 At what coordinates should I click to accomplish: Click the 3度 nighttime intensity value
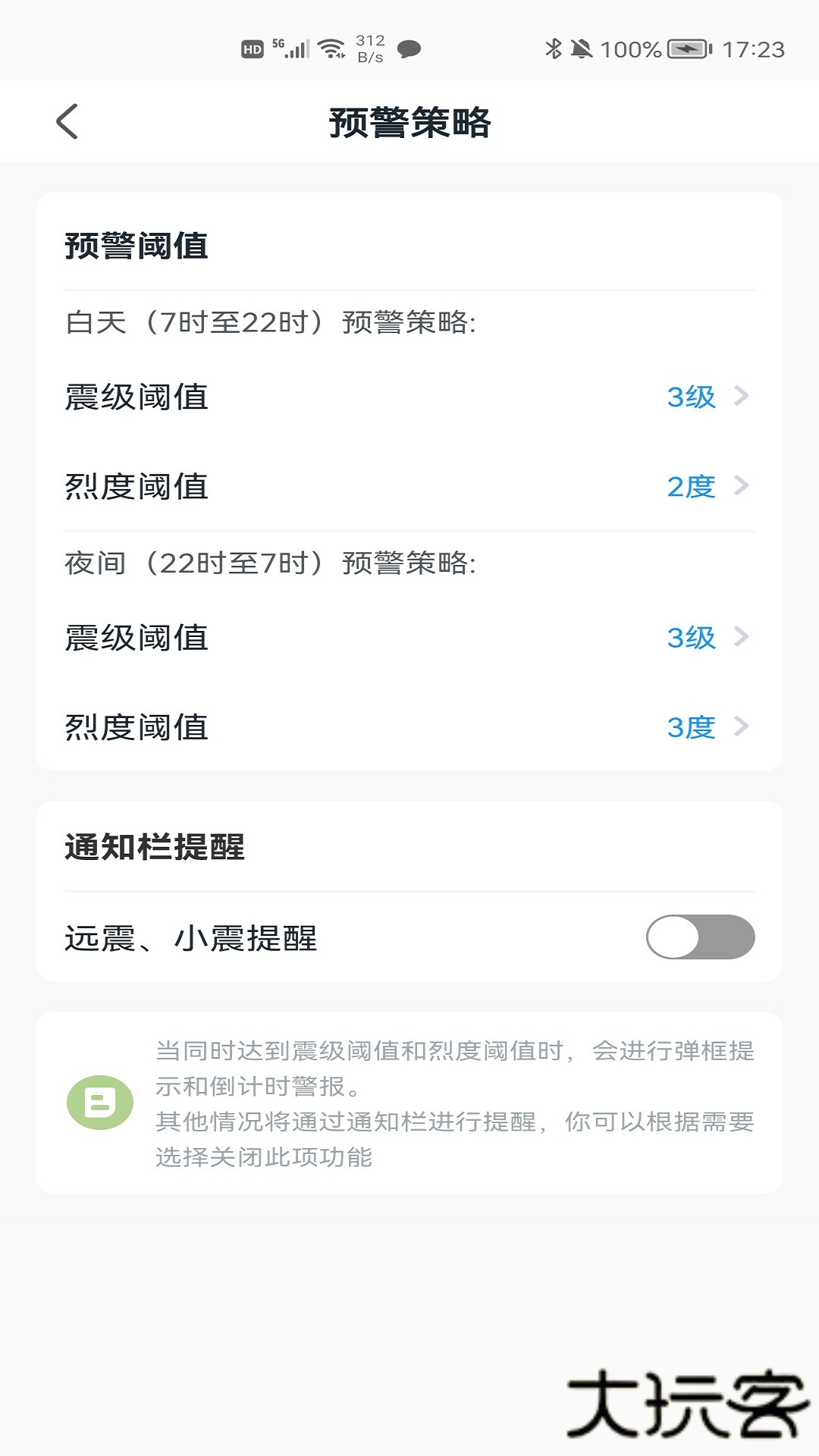click(x=691, y=726)
